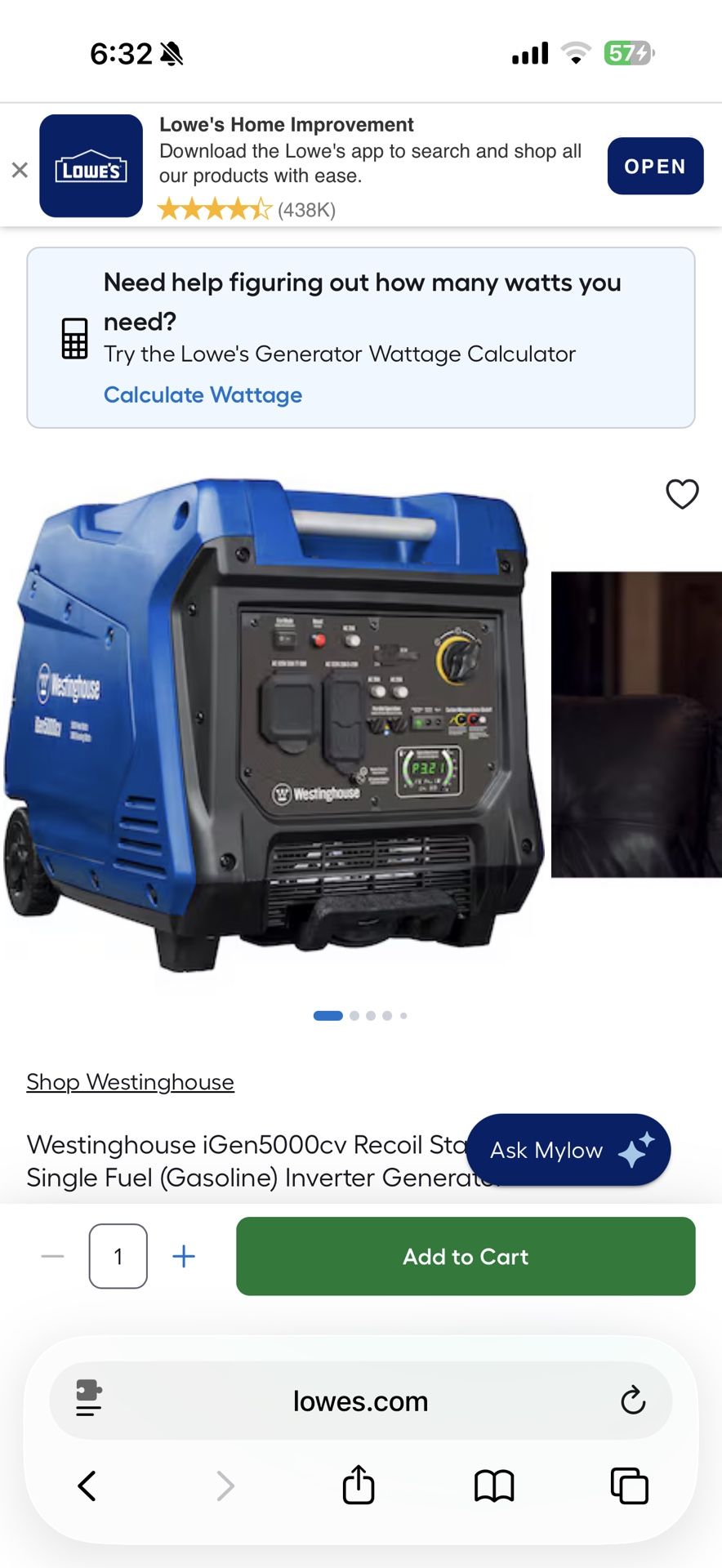Visit the Shop Westinghouse link
This screenshot has width=722, height=1568.
click(x=129, y=1081)
